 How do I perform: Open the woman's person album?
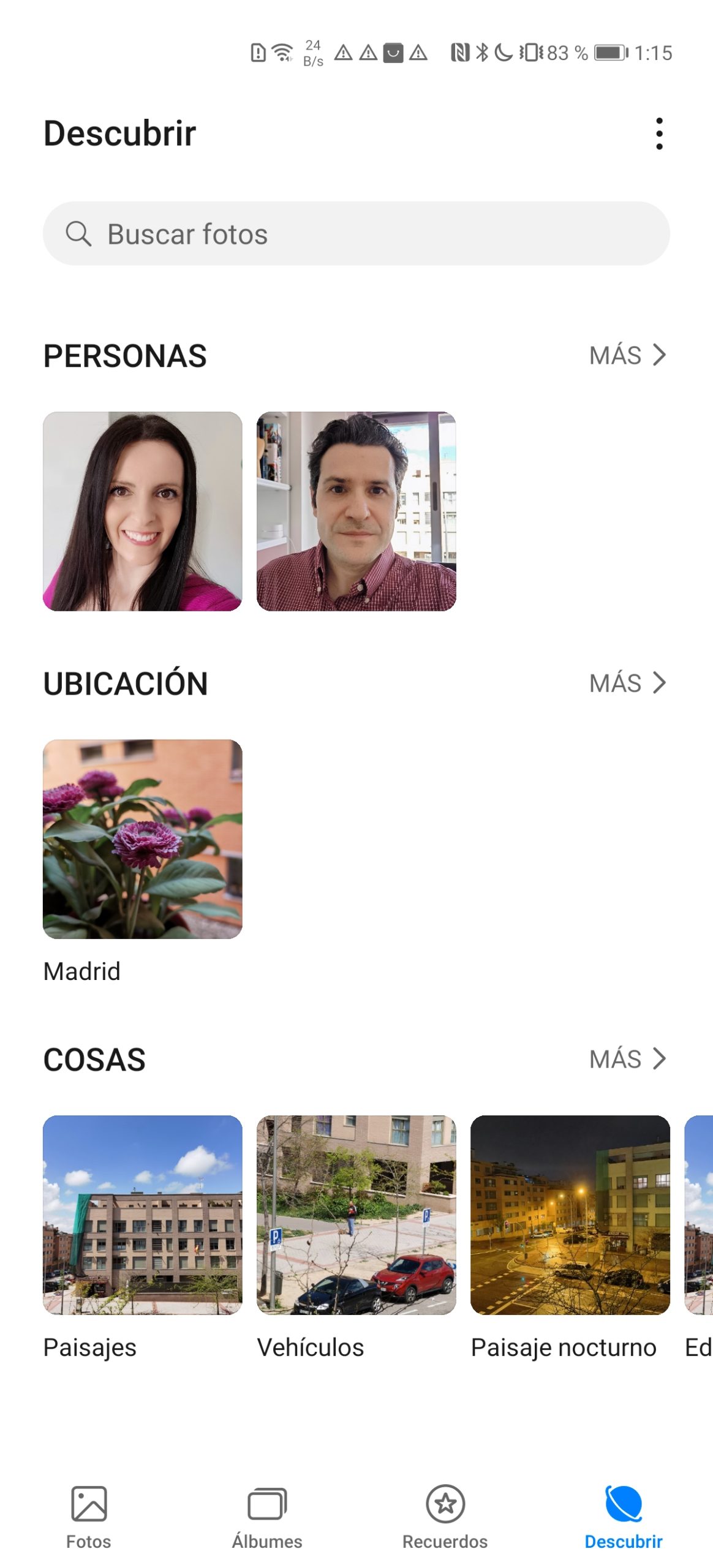[x=143, y=511]
